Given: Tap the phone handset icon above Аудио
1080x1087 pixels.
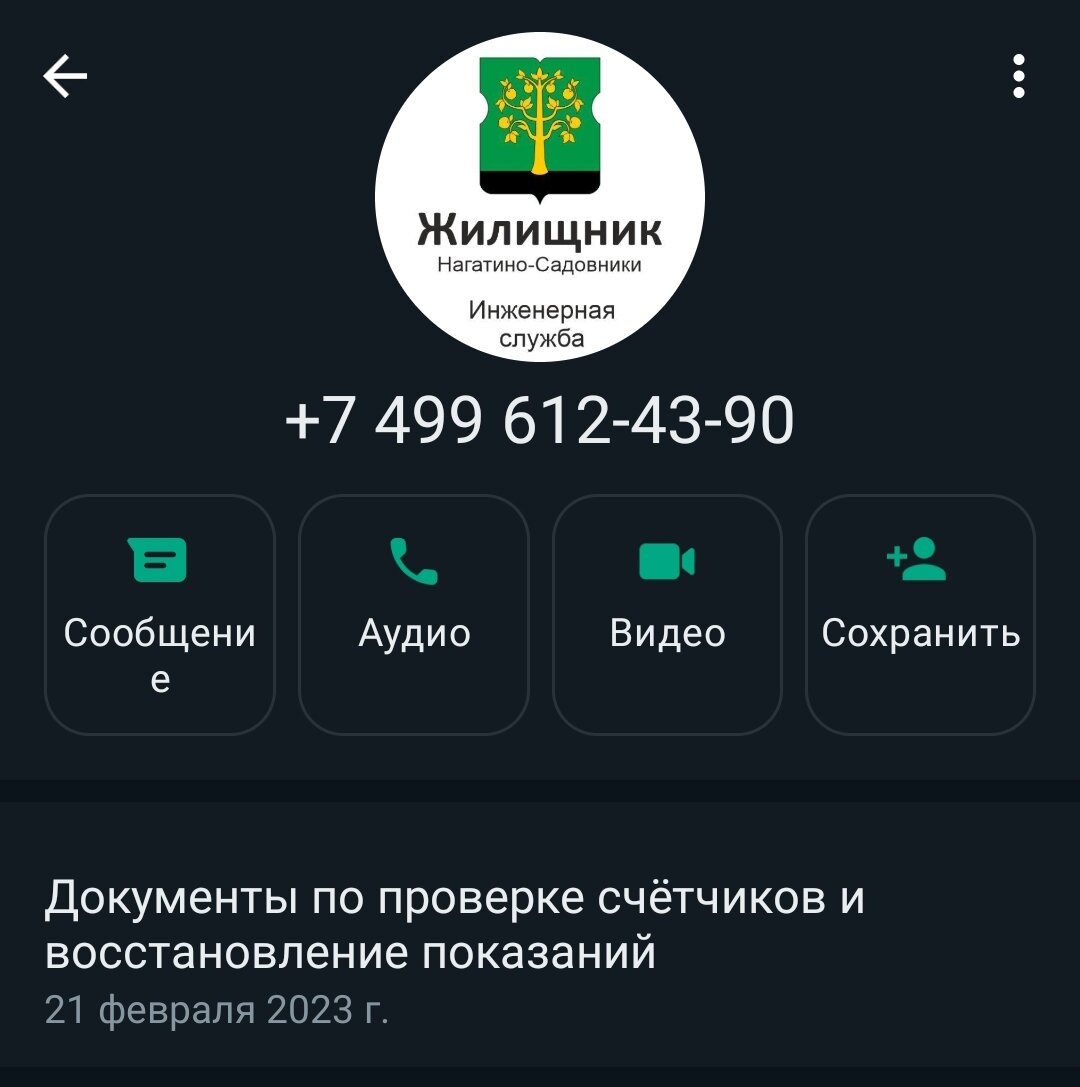Looking at the screenshot, I should [413, 560].
